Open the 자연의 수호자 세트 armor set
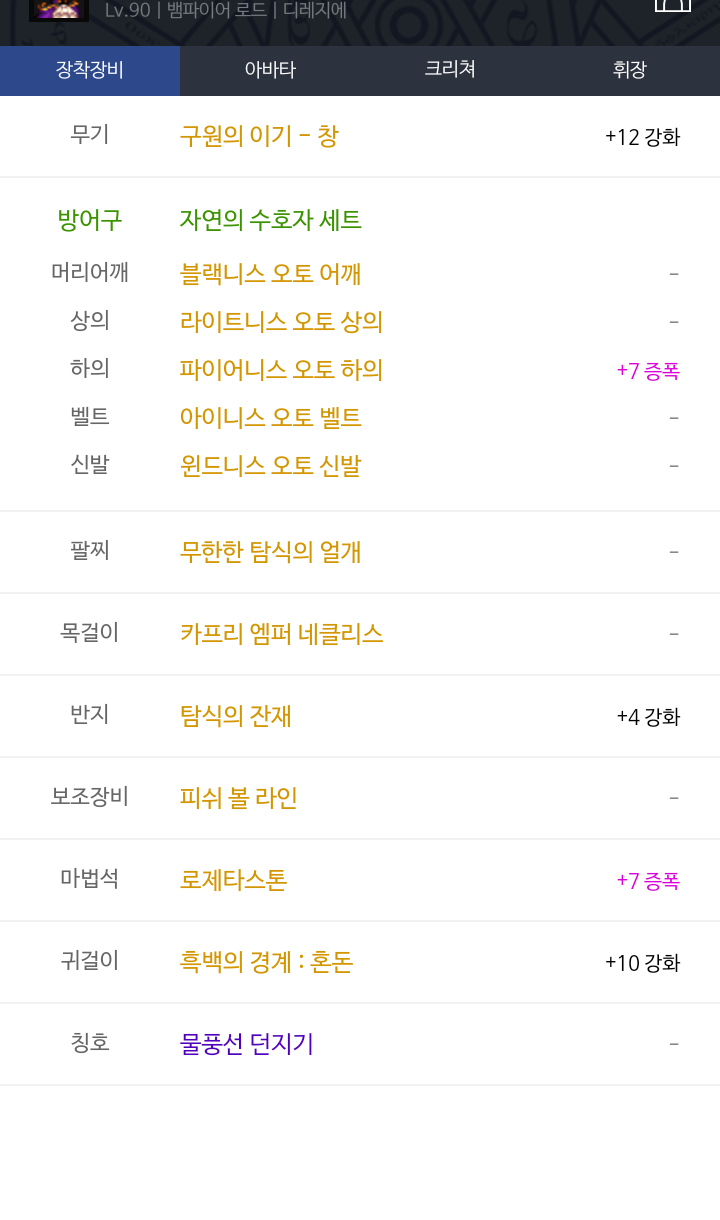The height and width of the screenshot is (1220, 720). [271, 220]
